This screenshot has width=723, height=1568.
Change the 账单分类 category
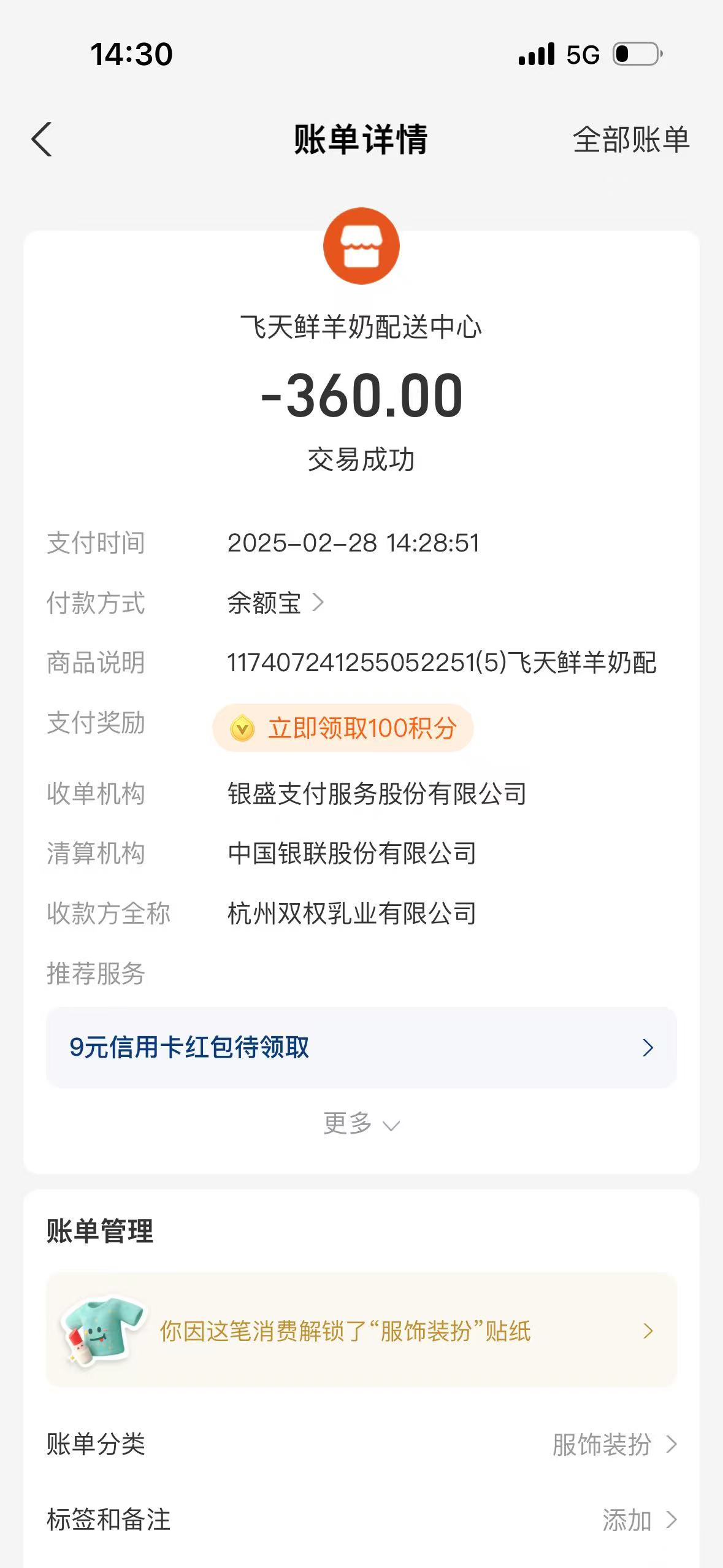coord(613,1445)
